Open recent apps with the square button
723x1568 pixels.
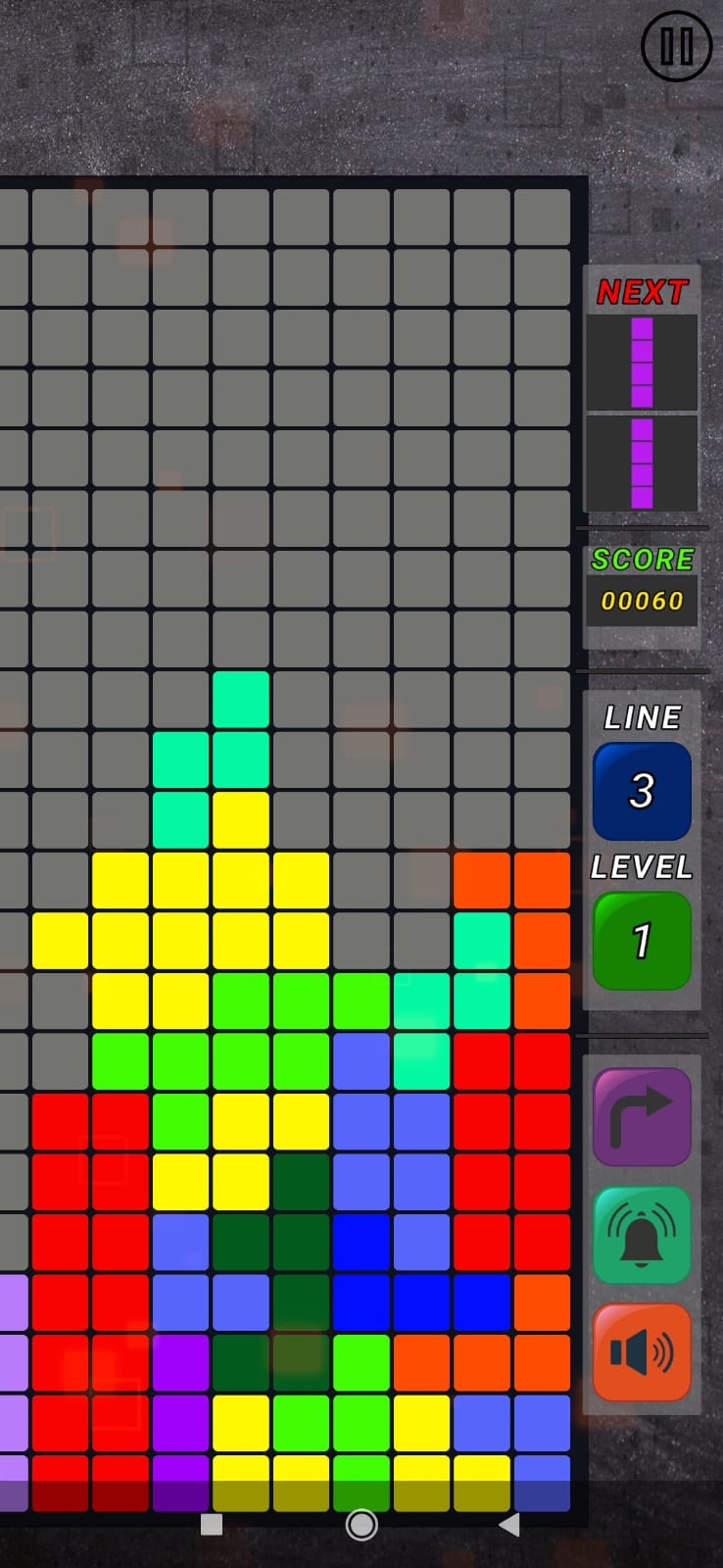pyautogui.click(x=212, y=1524)
